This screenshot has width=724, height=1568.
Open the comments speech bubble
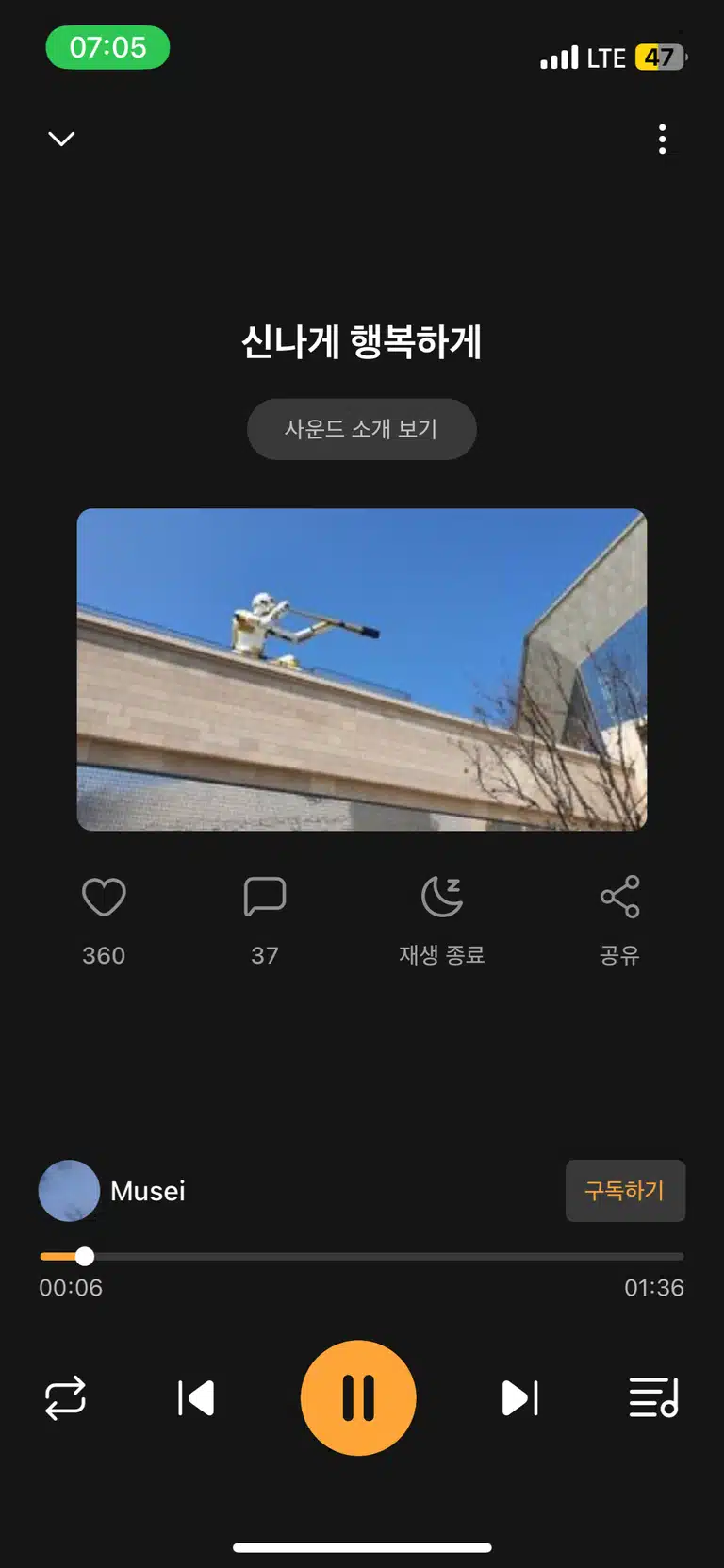pos(265,897)
